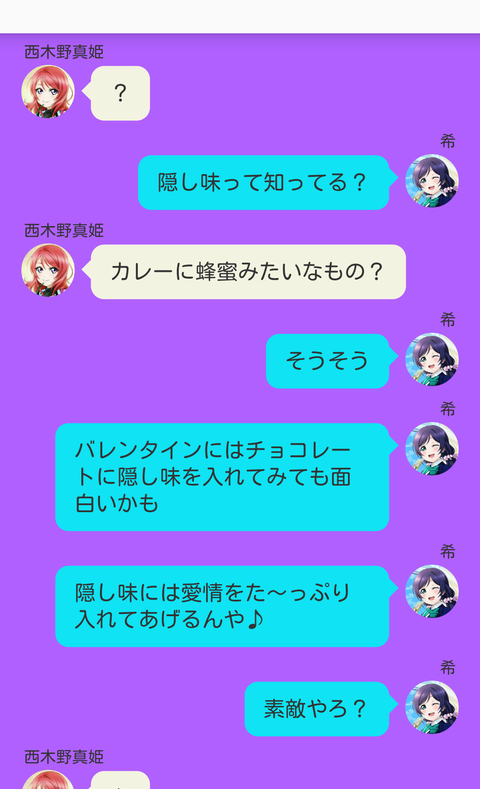This screenshot has height=789, width=480.
Task: Tap 希's avatar next to "隠し味って知ってる?"
Action: [x=432, y=181]
